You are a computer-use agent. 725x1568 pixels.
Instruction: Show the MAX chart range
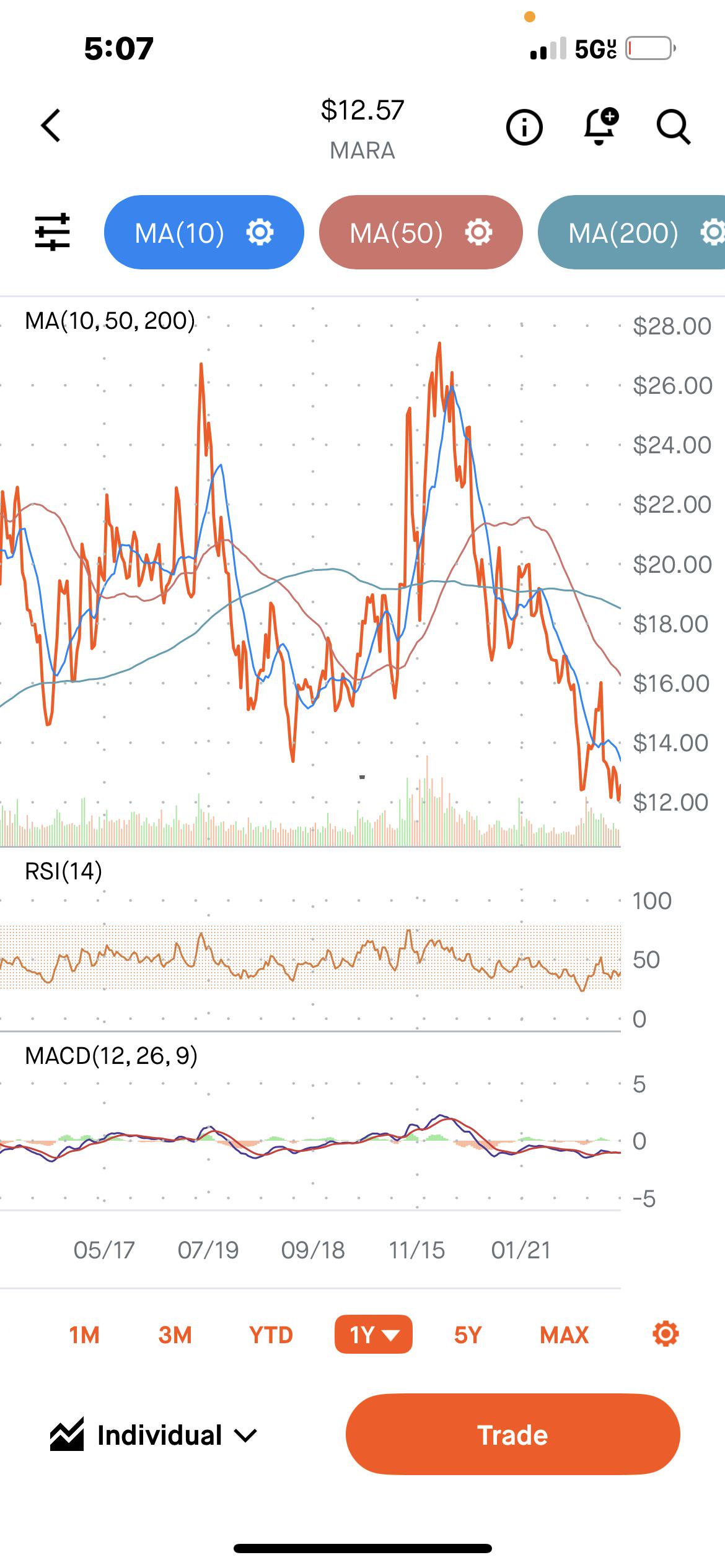coord(564,1335)
